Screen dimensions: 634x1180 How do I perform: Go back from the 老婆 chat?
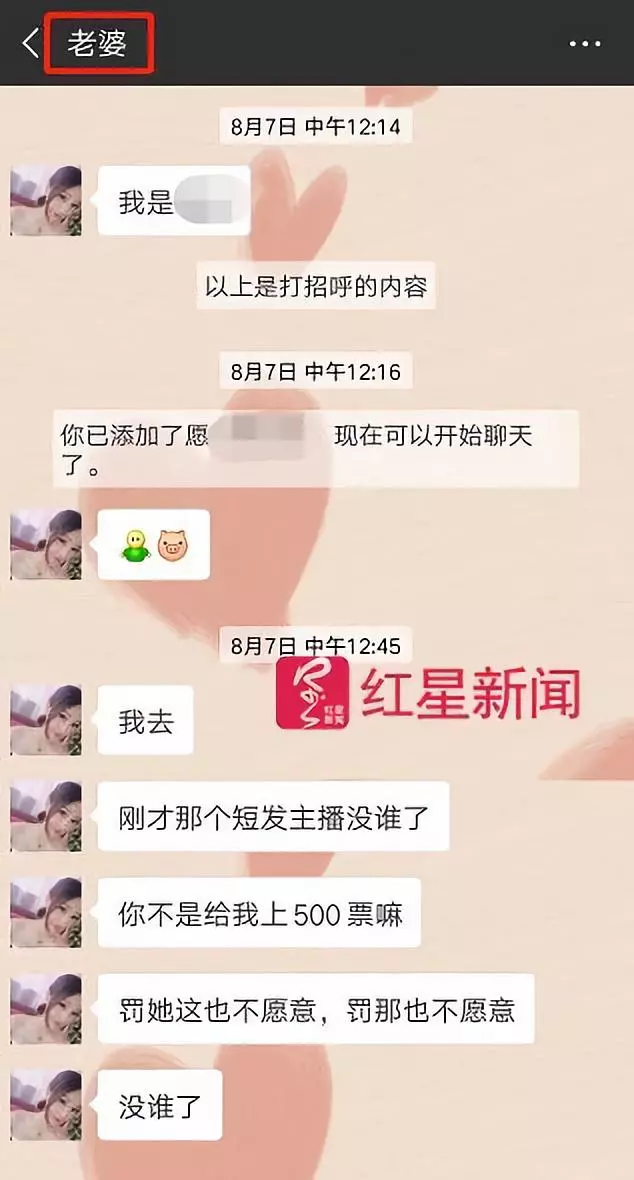[x=30, y=43]
